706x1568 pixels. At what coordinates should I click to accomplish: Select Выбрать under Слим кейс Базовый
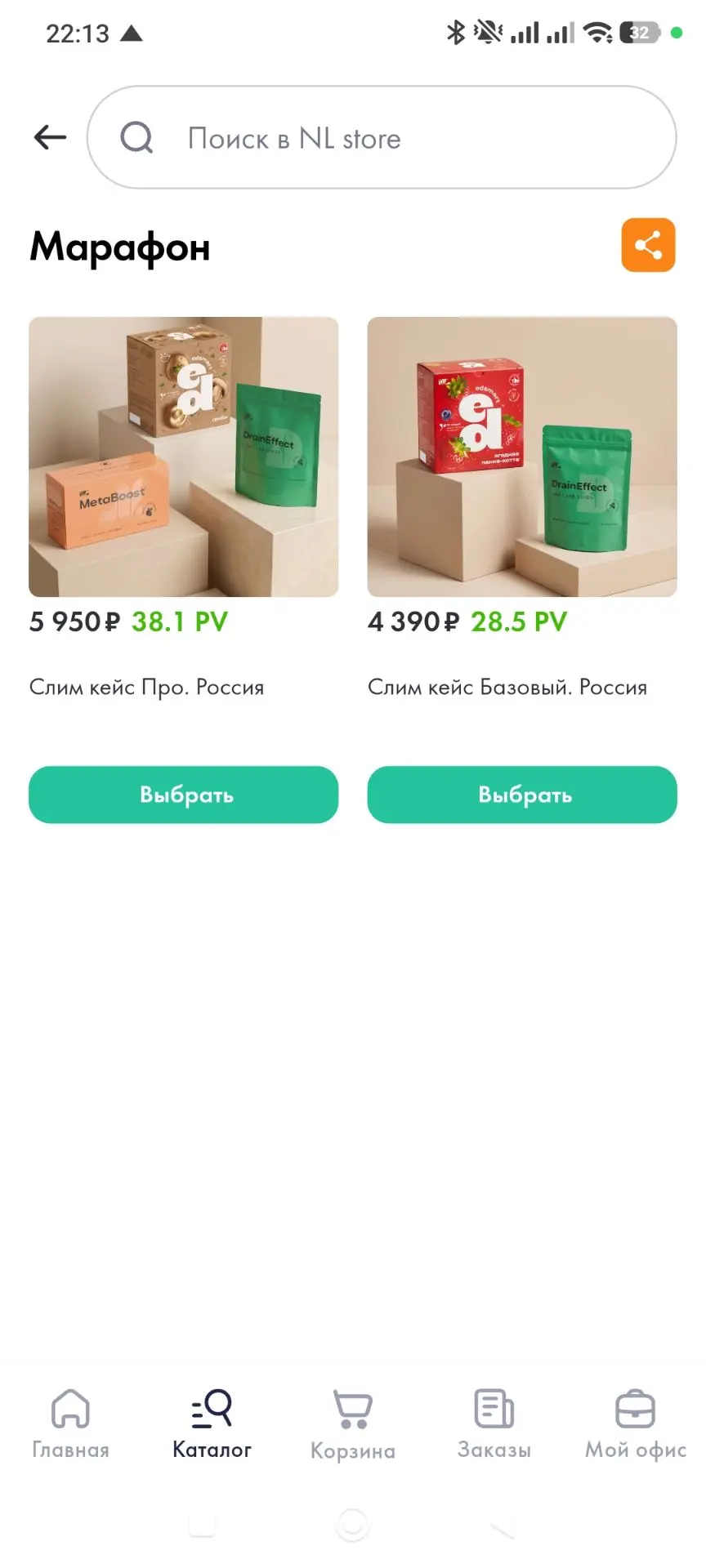(522, 795)
